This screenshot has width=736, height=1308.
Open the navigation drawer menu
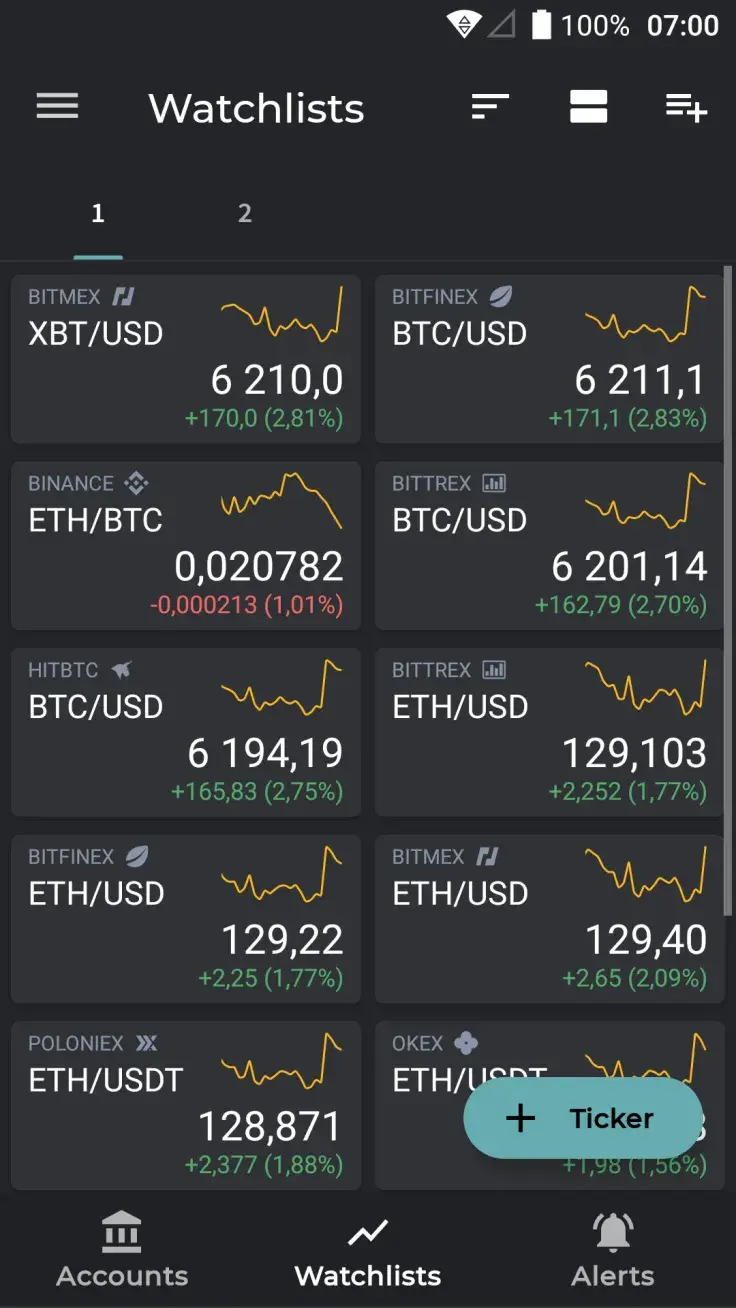pos(57,107)
